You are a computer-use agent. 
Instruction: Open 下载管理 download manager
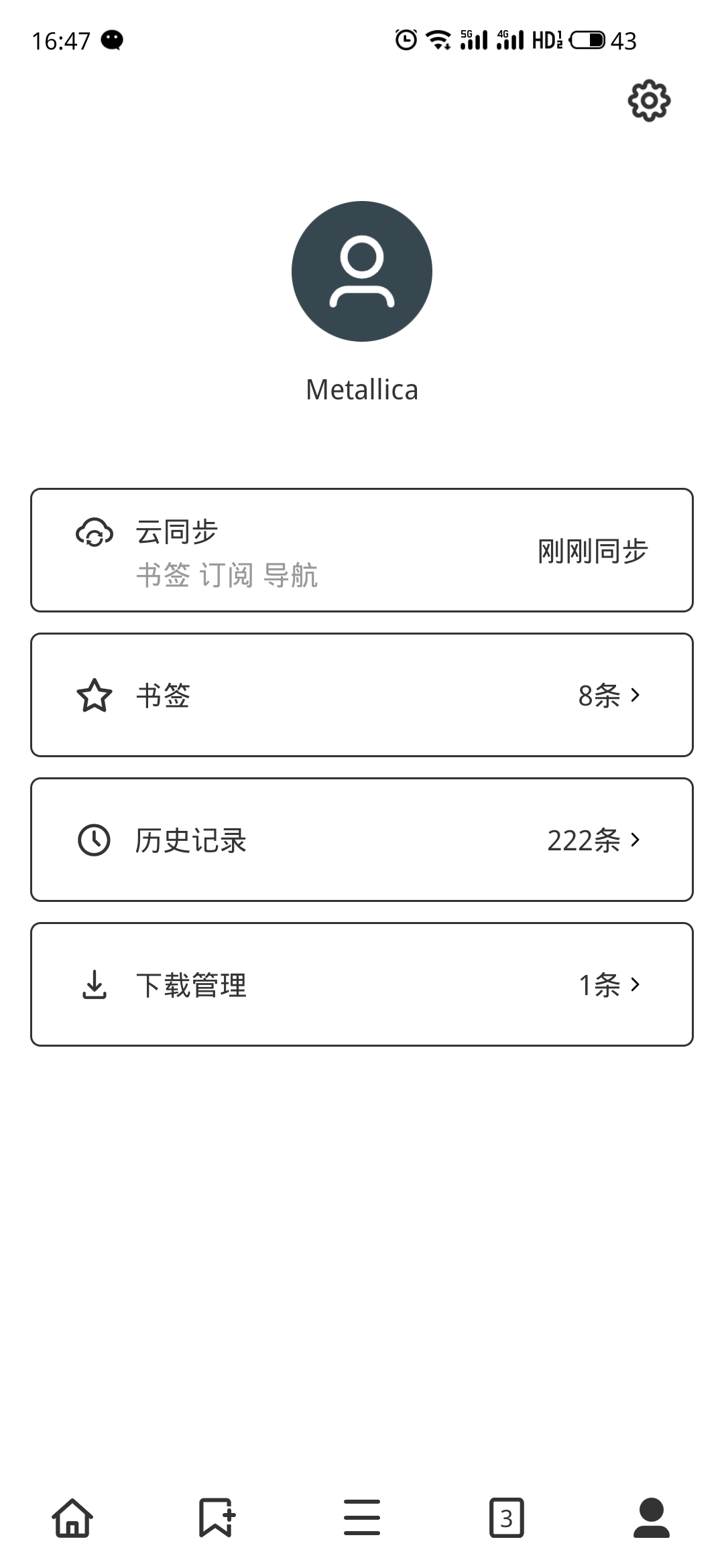[362, 984]
